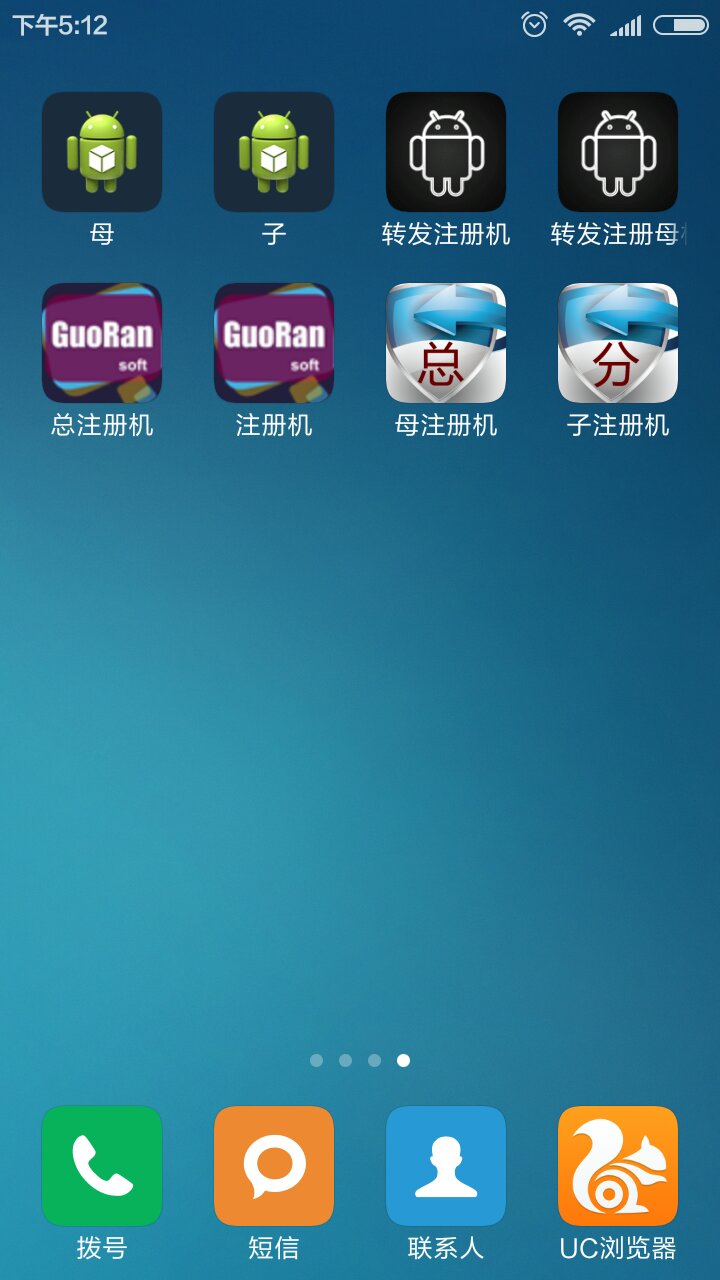Open the 联系人 contacts app
This screenshot has height=1280, width=720.
[445, 1167]
